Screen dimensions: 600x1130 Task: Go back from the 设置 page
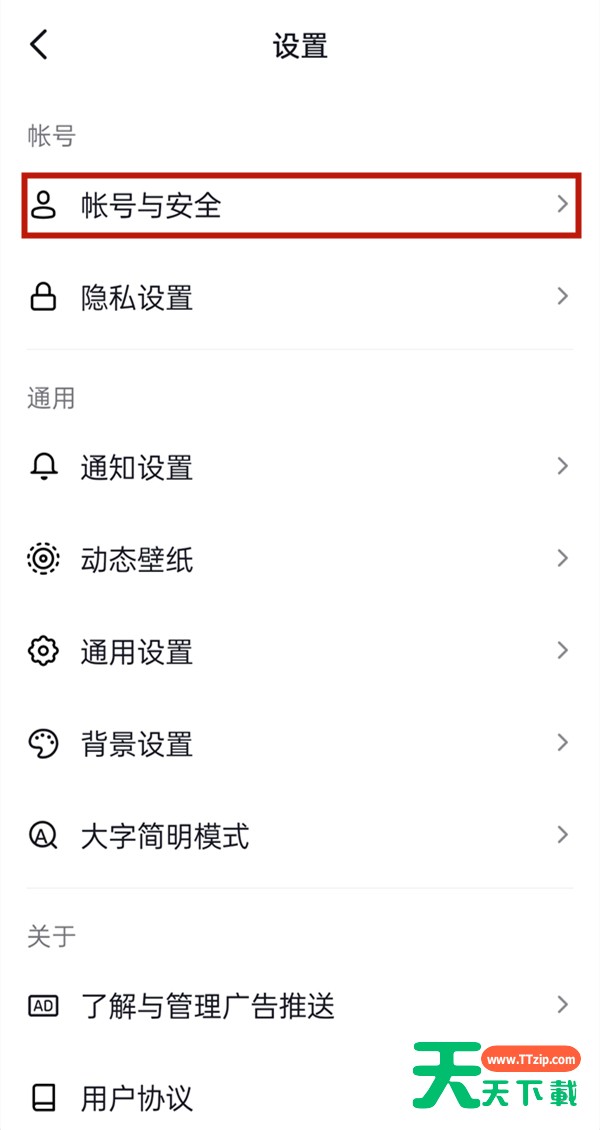tap(39, 45)
